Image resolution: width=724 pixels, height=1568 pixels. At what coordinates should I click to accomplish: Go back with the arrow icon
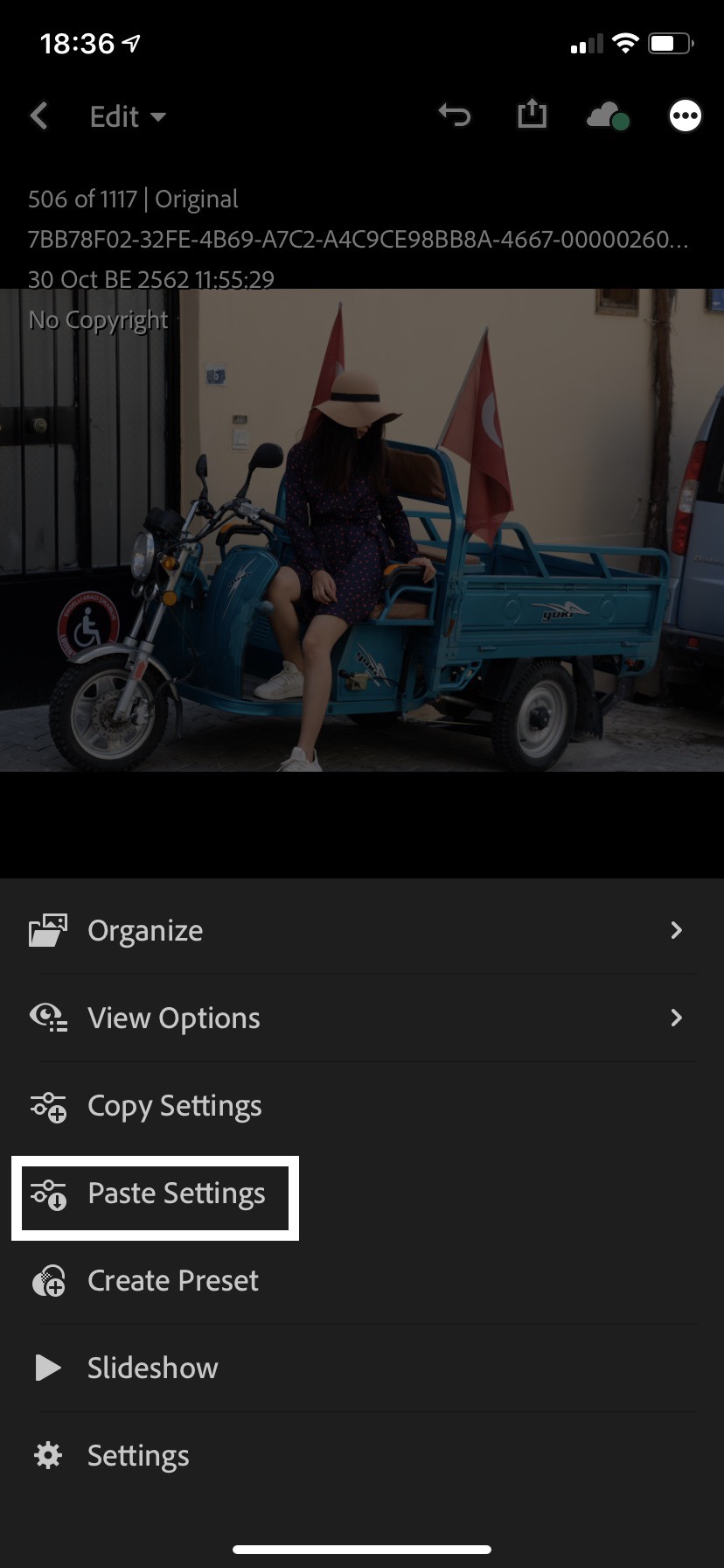pos(39,116)
